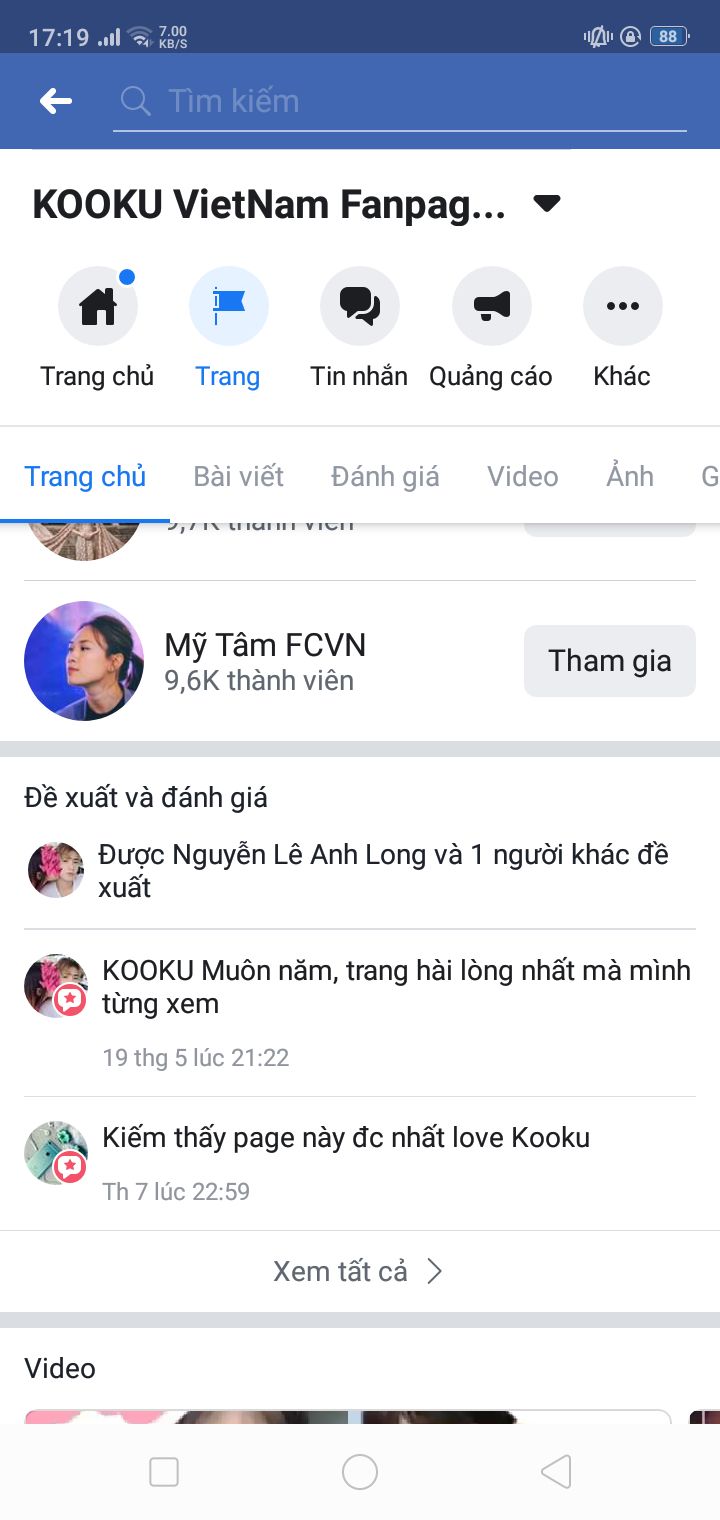Expand the KOOKU VietNam Fanpage dropdown
720x1520 pixels.
[x=546, y=204]
